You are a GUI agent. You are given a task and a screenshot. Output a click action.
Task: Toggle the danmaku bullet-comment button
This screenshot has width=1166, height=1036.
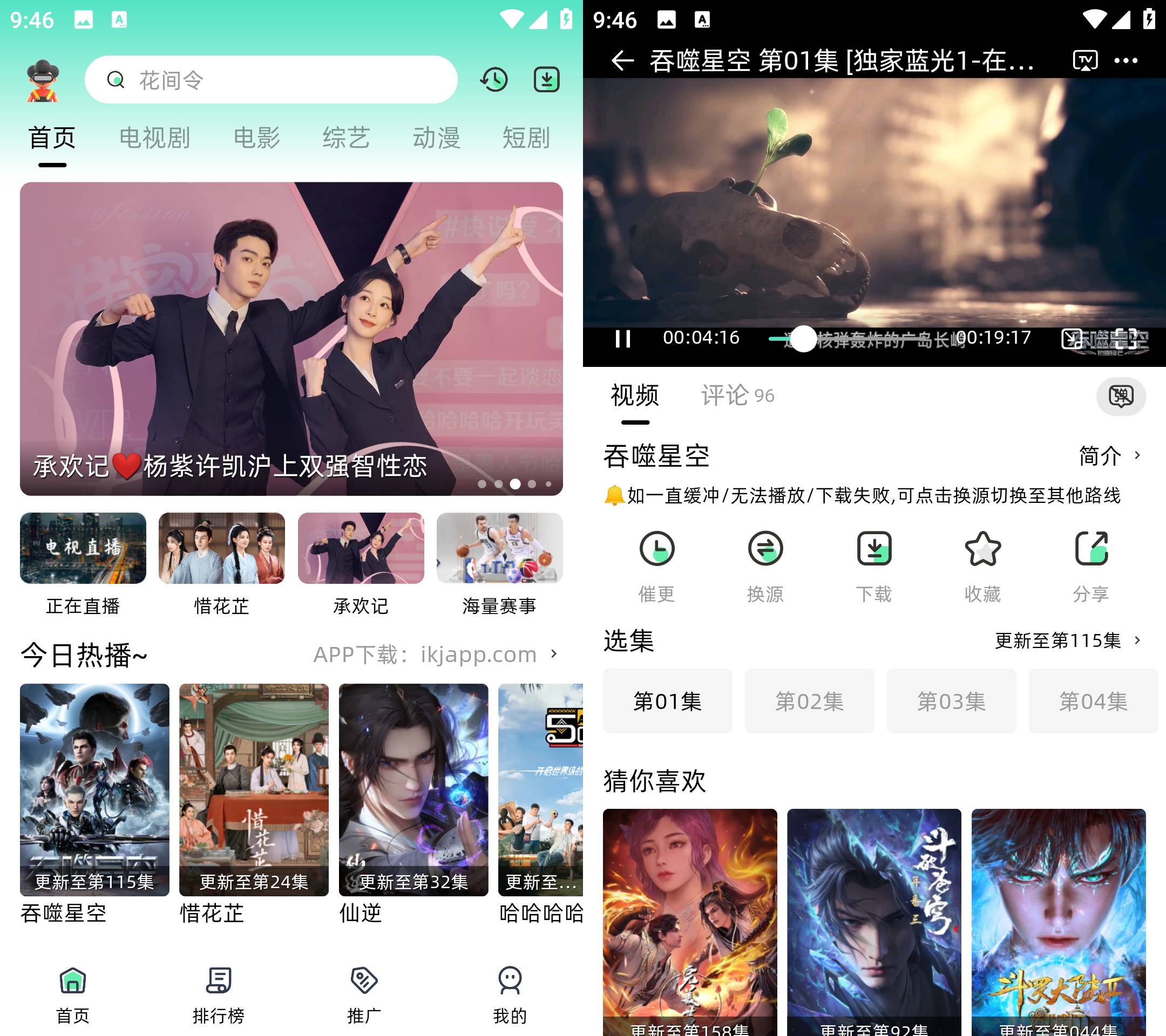click(1120, 396)
